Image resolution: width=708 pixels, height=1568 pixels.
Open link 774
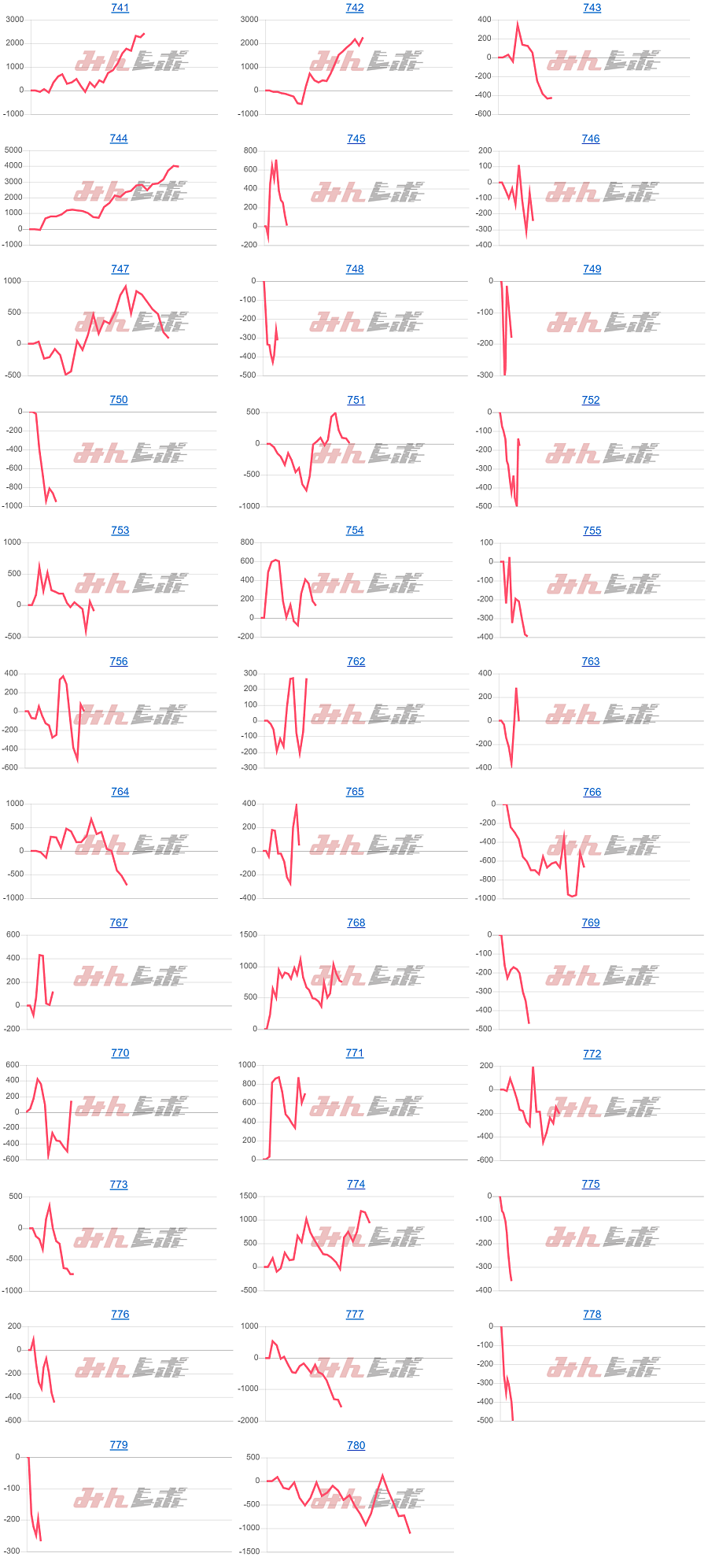pyautogui.click(x=356, y=1184)
